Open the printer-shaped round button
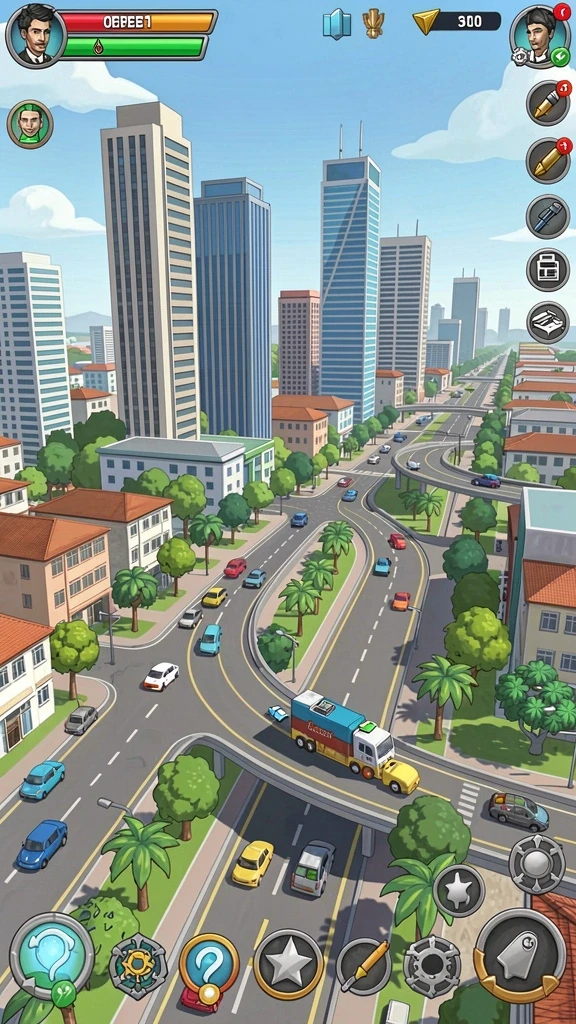Screen dimensions: 576x1024 548,270
